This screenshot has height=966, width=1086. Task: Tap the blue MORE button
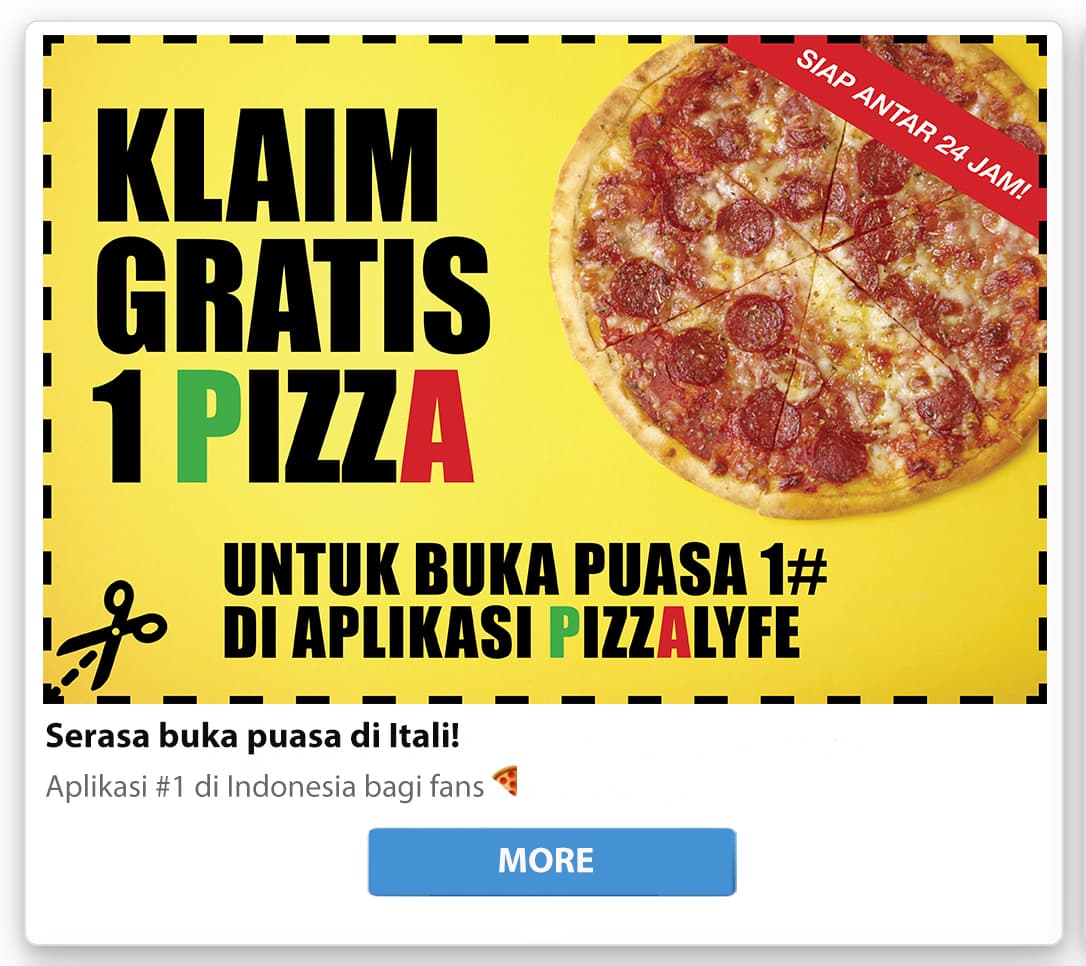551,861
